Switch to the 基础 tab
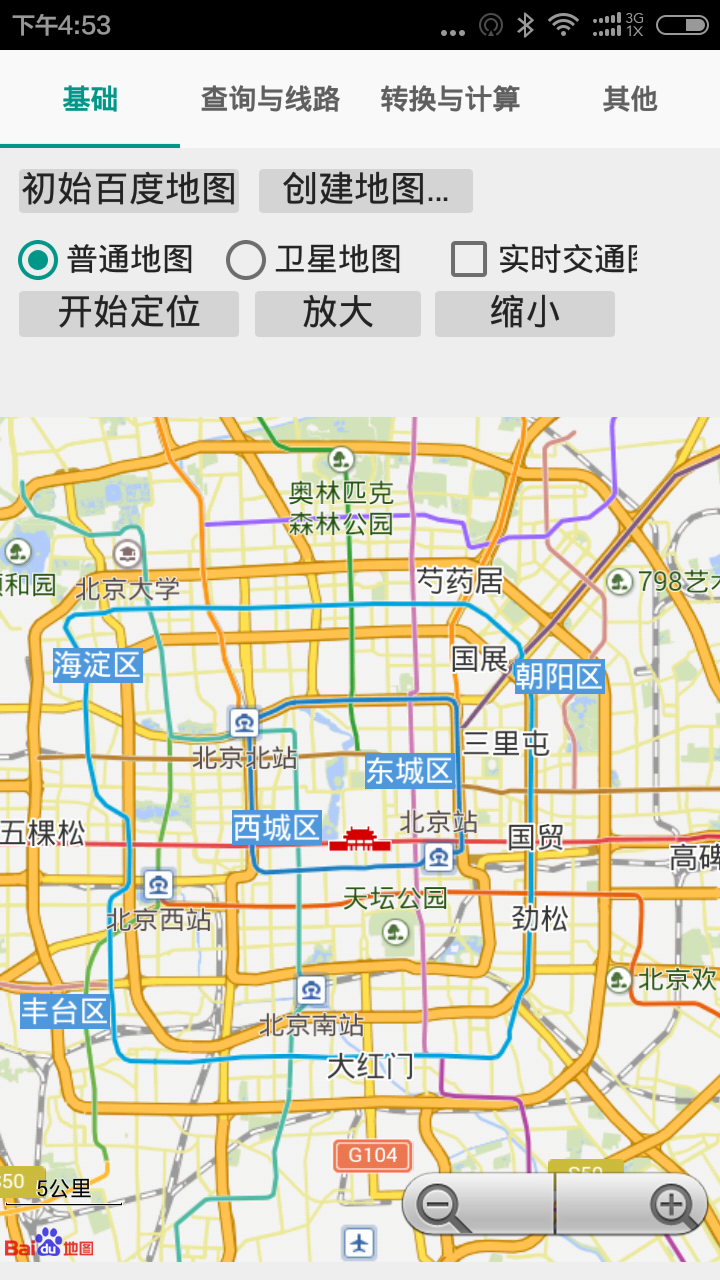The height and width of the screenshot is (1280, 720). [x=90, y=99]
